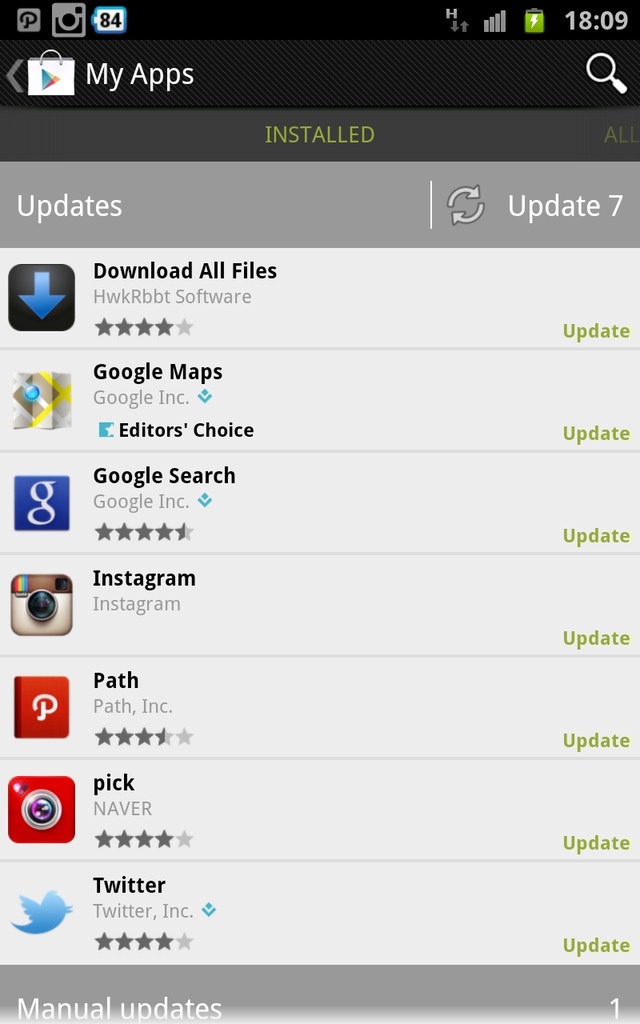Select the INSTALLED tab
This screenshot has height=1024, width=640.
319,134
